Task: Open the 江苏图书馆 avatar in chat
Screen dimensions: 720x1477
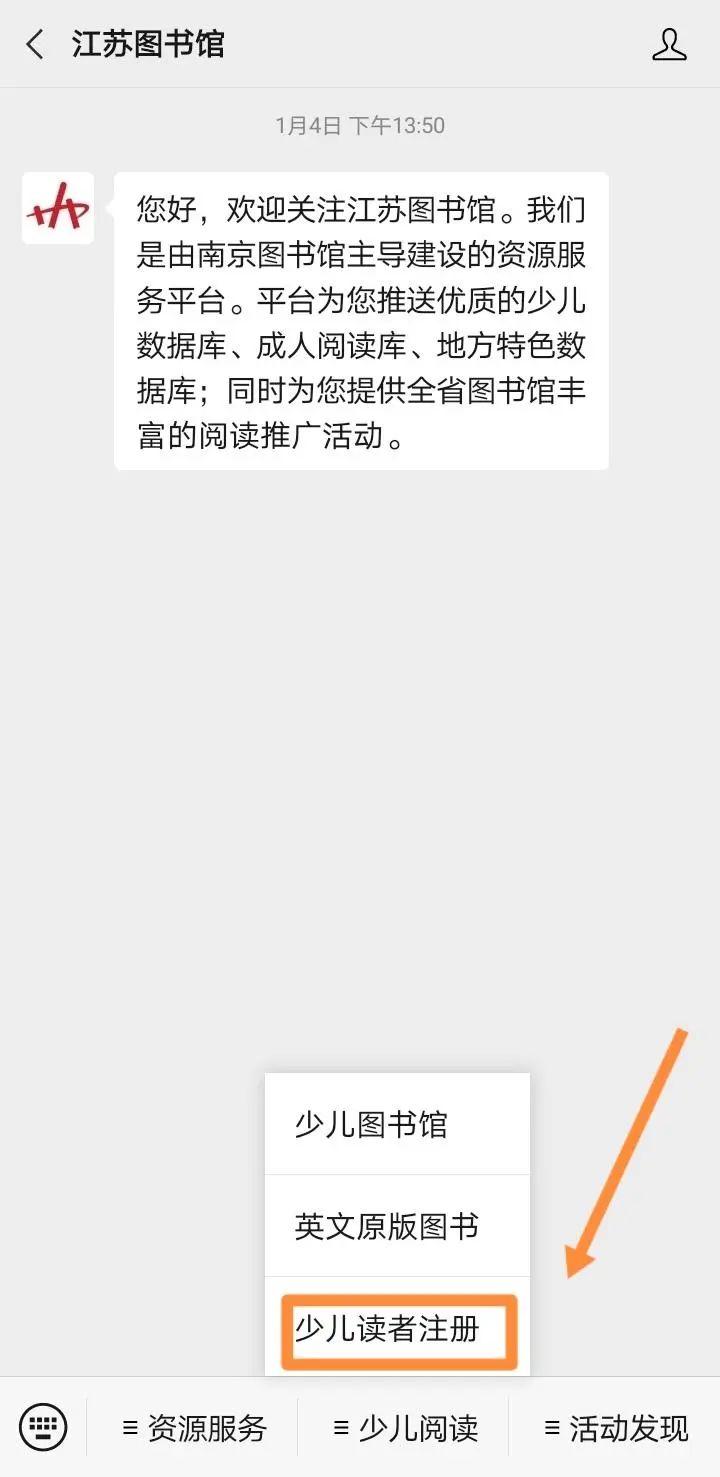Action: pos(58,208)
